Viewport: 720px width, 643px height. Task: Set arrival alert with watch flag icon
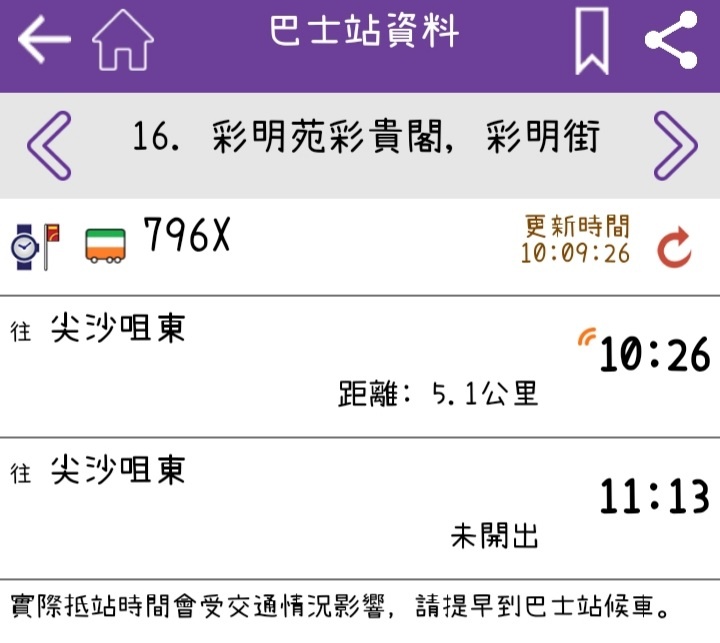click(36, 246)
